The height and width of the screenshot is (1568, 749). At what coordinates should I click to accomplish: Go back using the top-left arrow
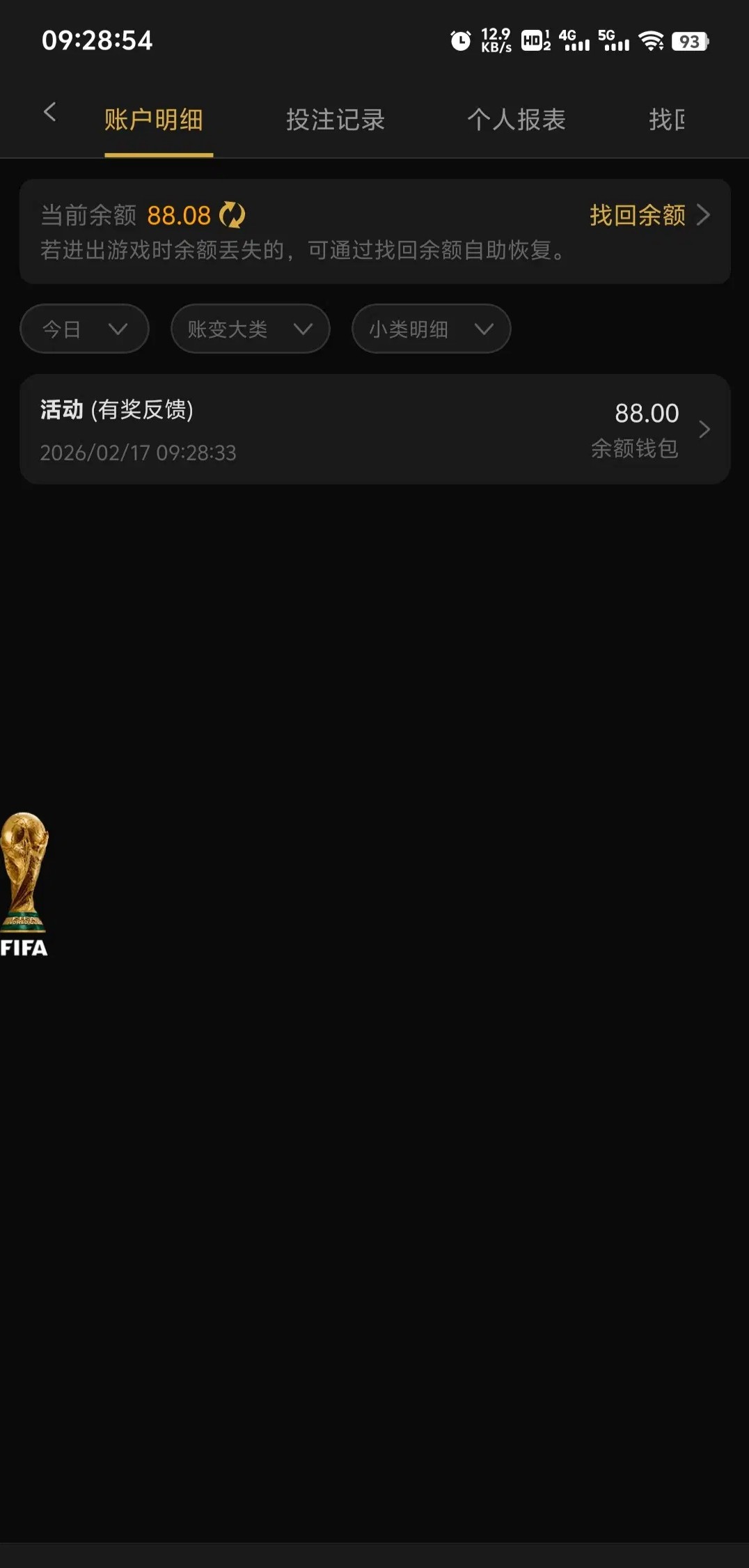pyautogui.click(x=49, y=112)
